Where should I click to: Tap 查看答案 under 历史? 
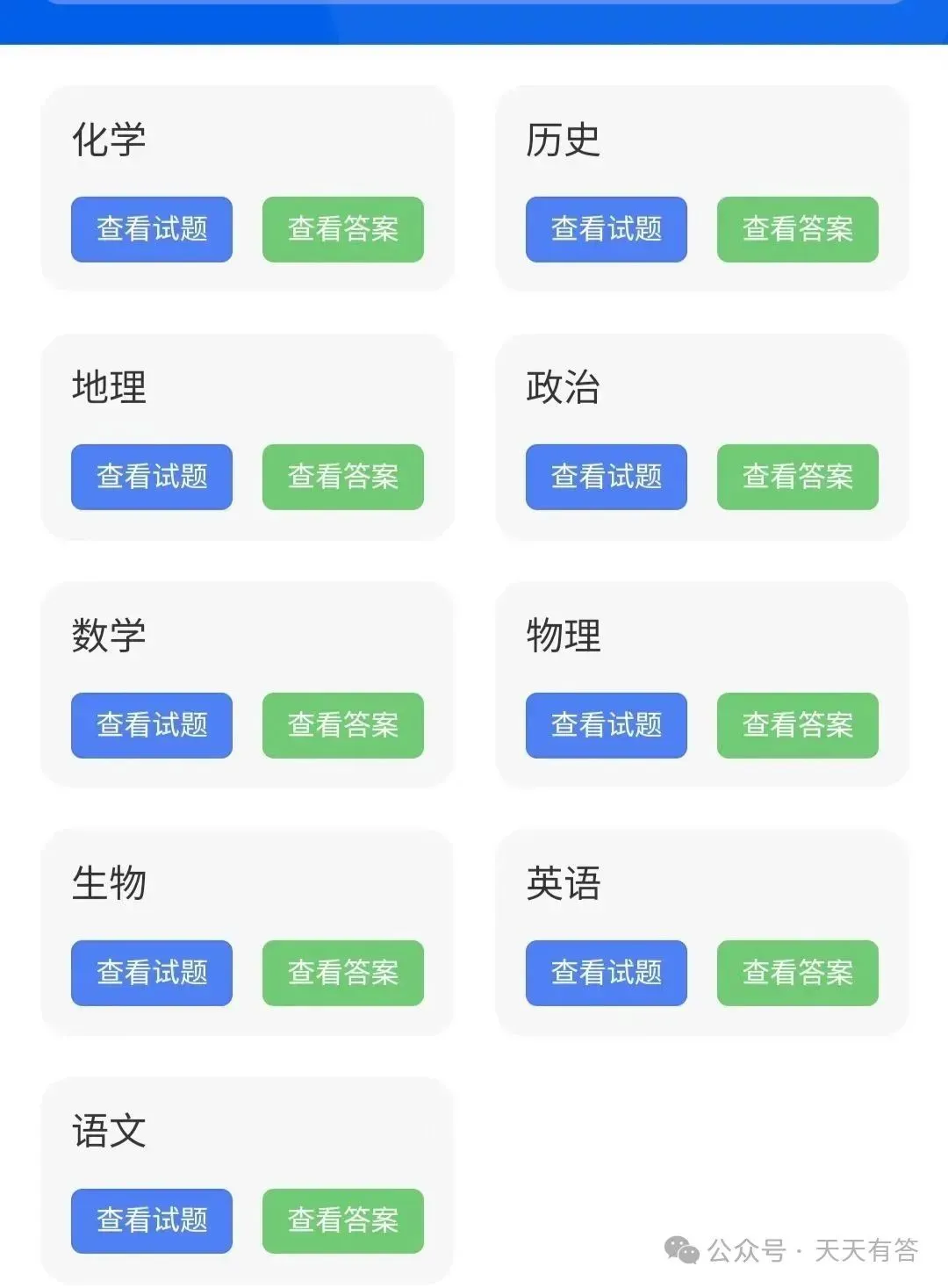[x=798, y=229]
